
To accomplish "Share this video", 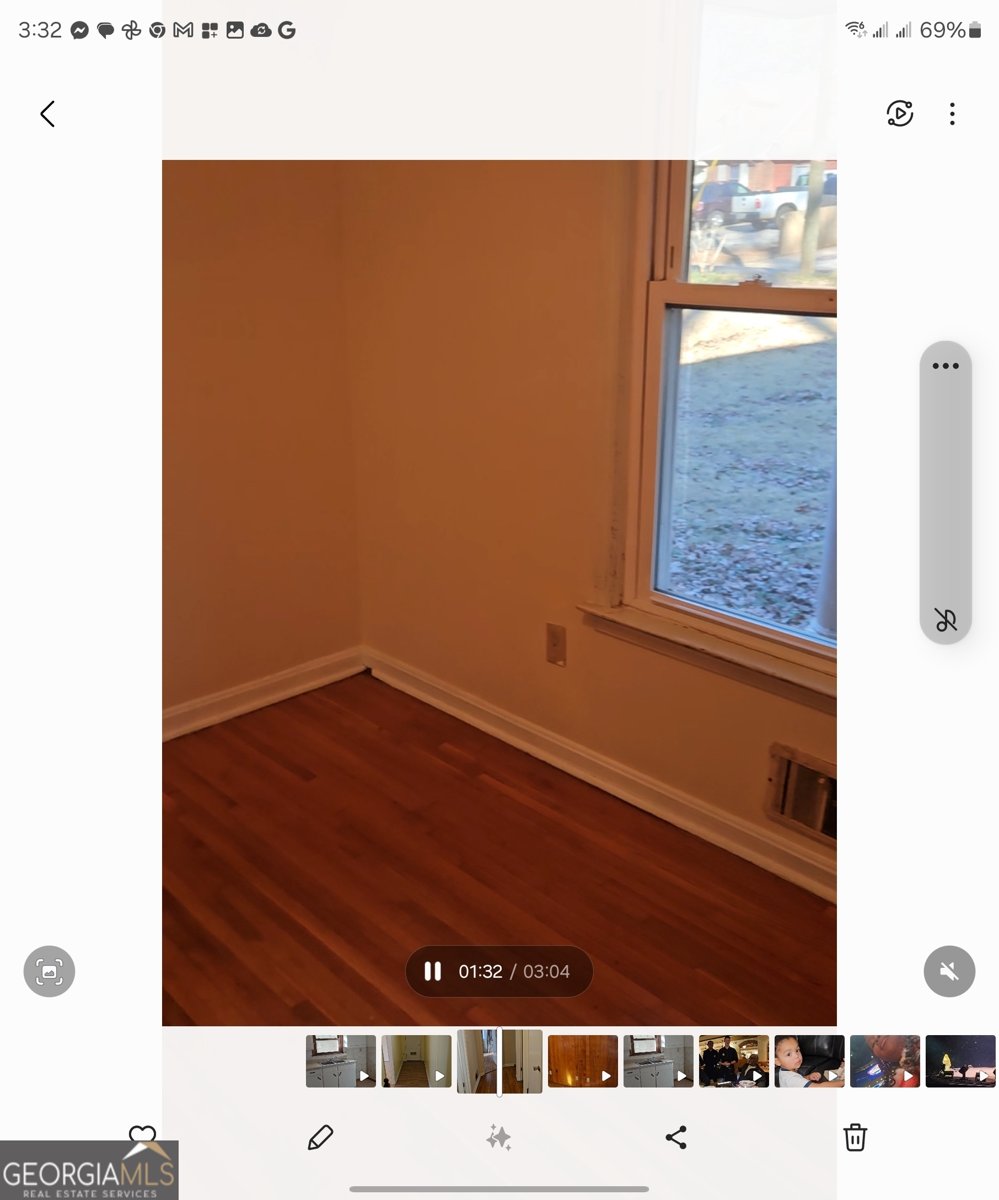I will [676, 1137].
